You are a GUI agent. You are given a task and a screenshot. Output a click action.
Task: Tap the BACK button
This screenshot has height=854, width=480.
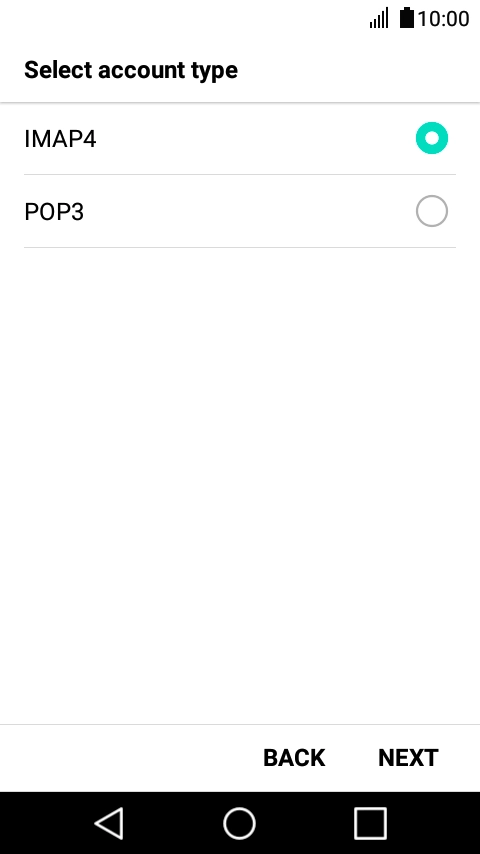[x=294, y=758]
